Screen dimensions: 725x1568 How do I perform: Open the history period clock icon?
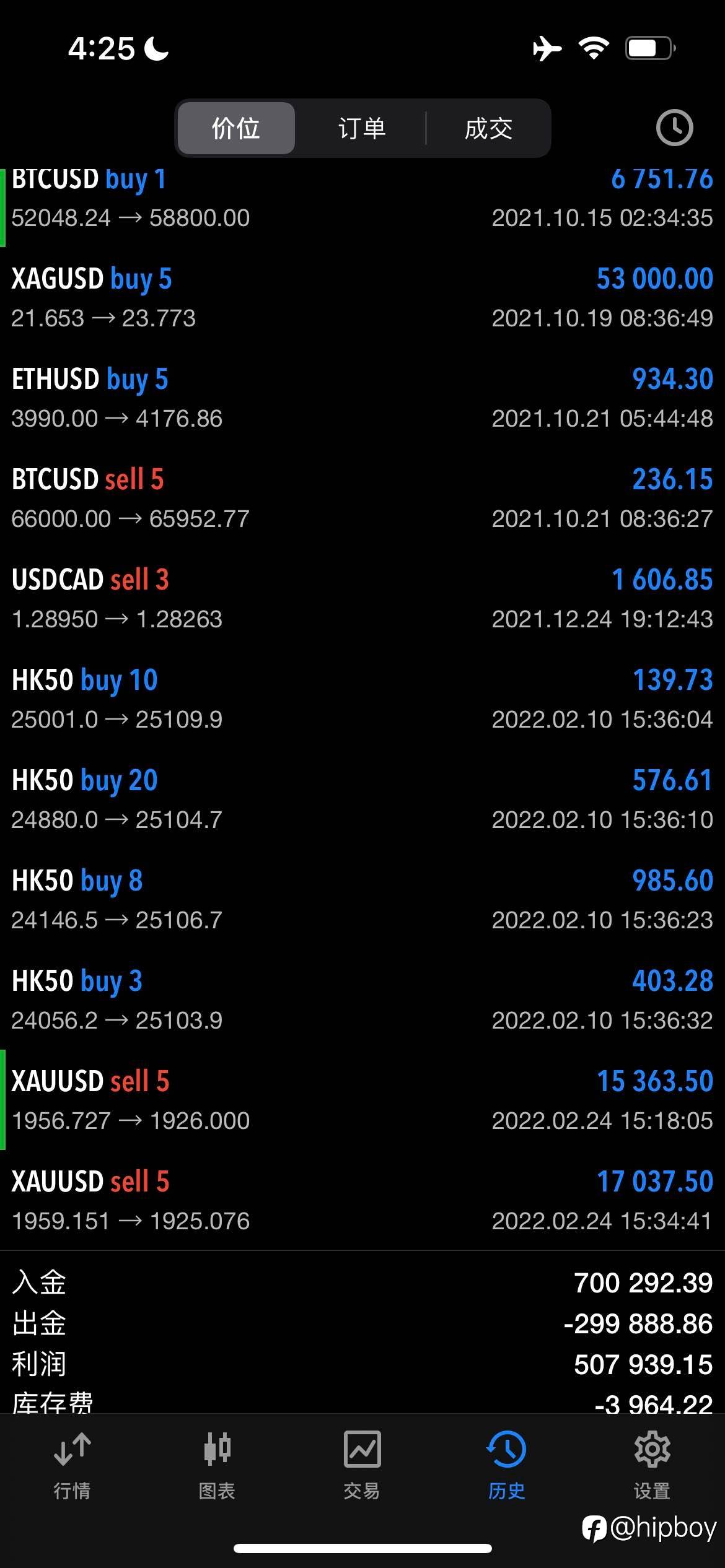pyautogui.click(x=674, y=128)
